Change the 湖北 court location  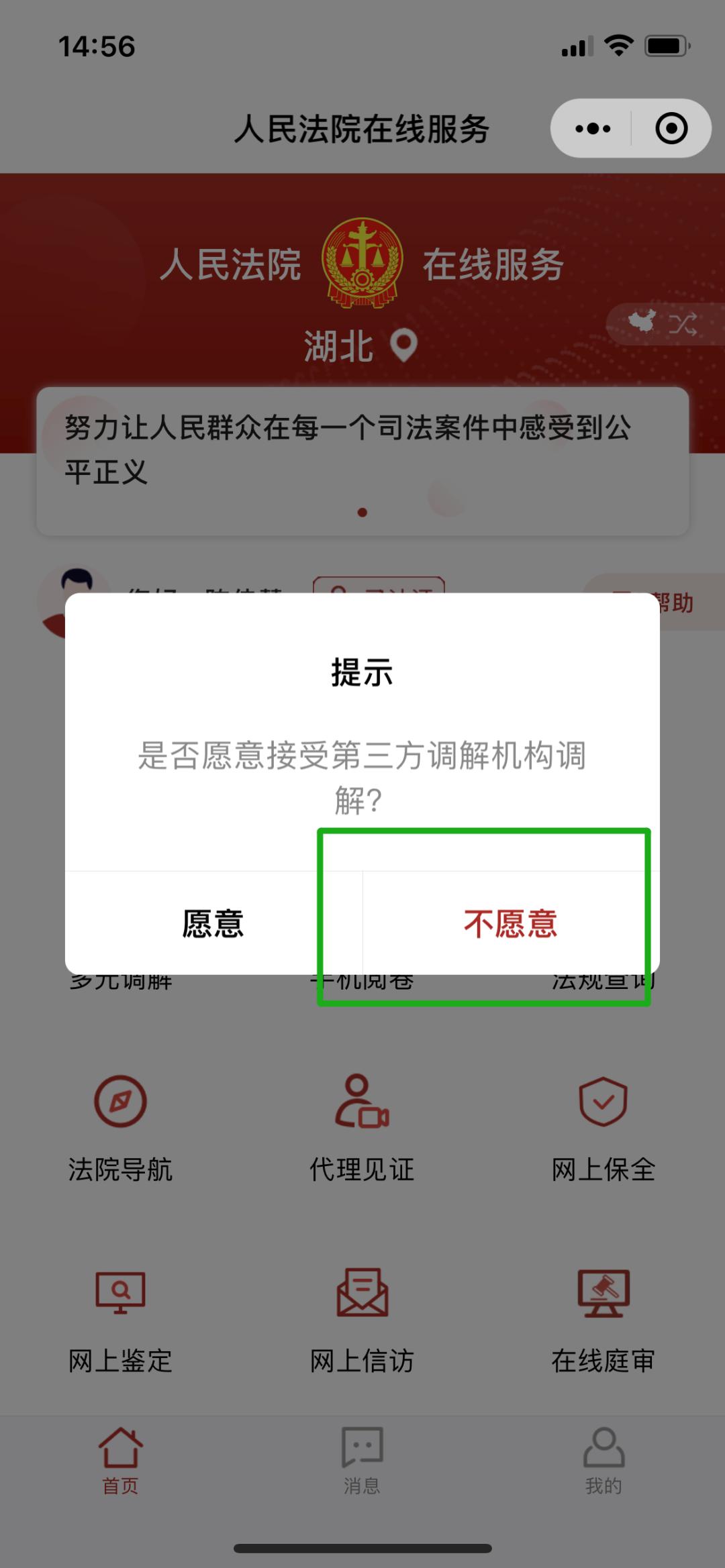click(x=361, y=346)
